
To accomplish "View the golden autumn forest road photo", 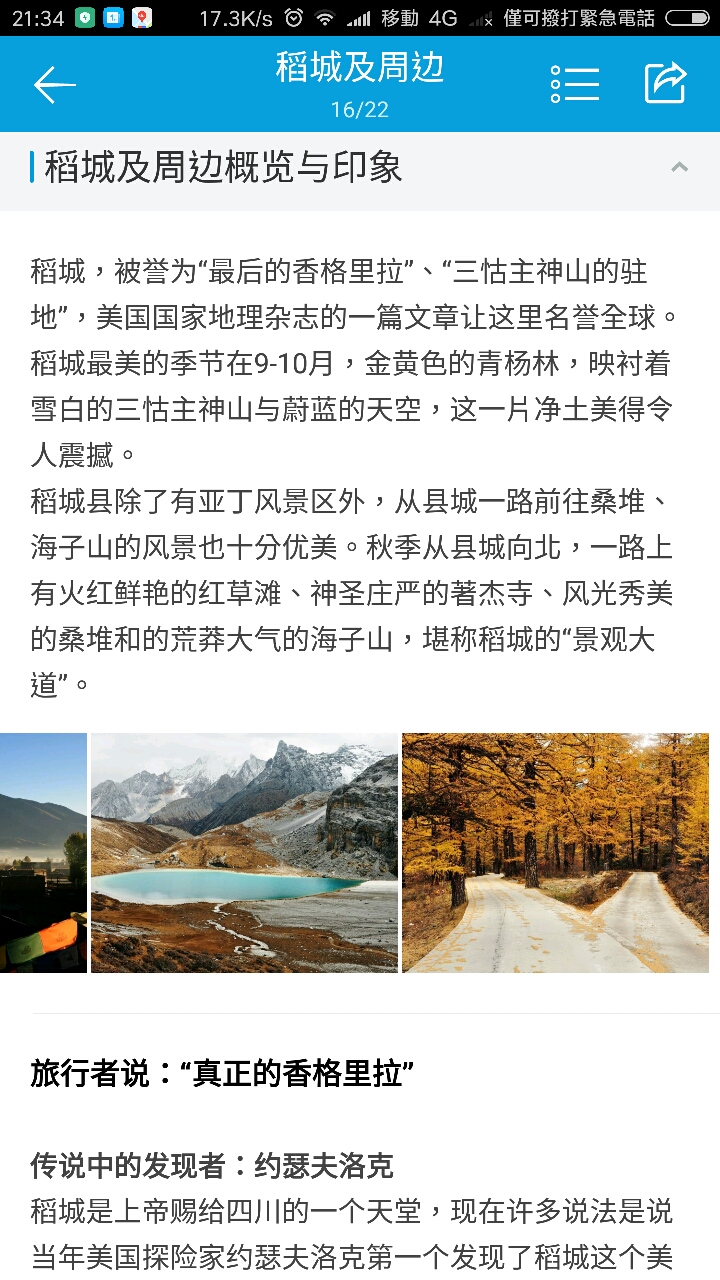I will [555, 853].
